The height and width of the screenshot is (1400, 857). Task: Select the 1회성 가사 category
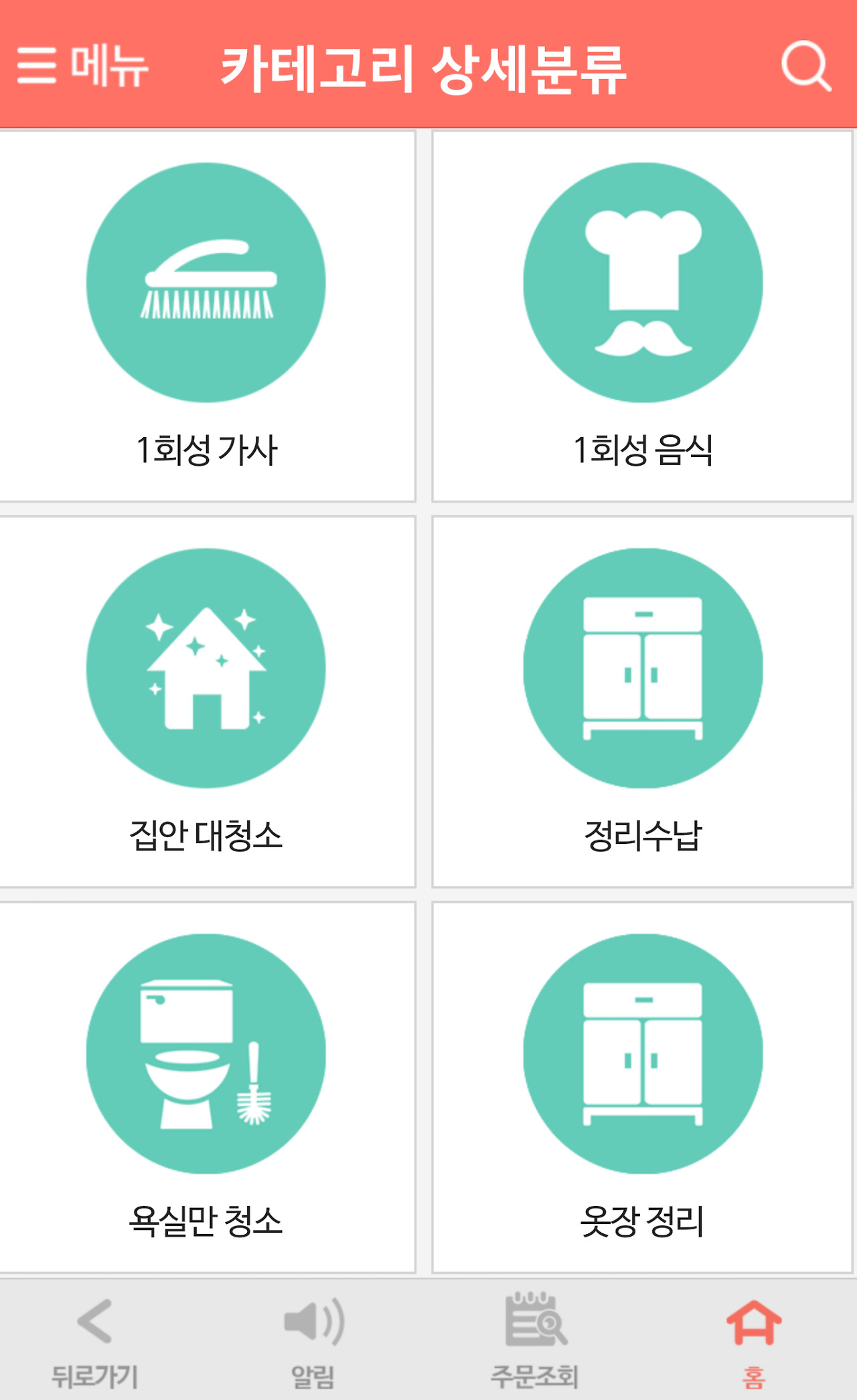pos(206,316)
